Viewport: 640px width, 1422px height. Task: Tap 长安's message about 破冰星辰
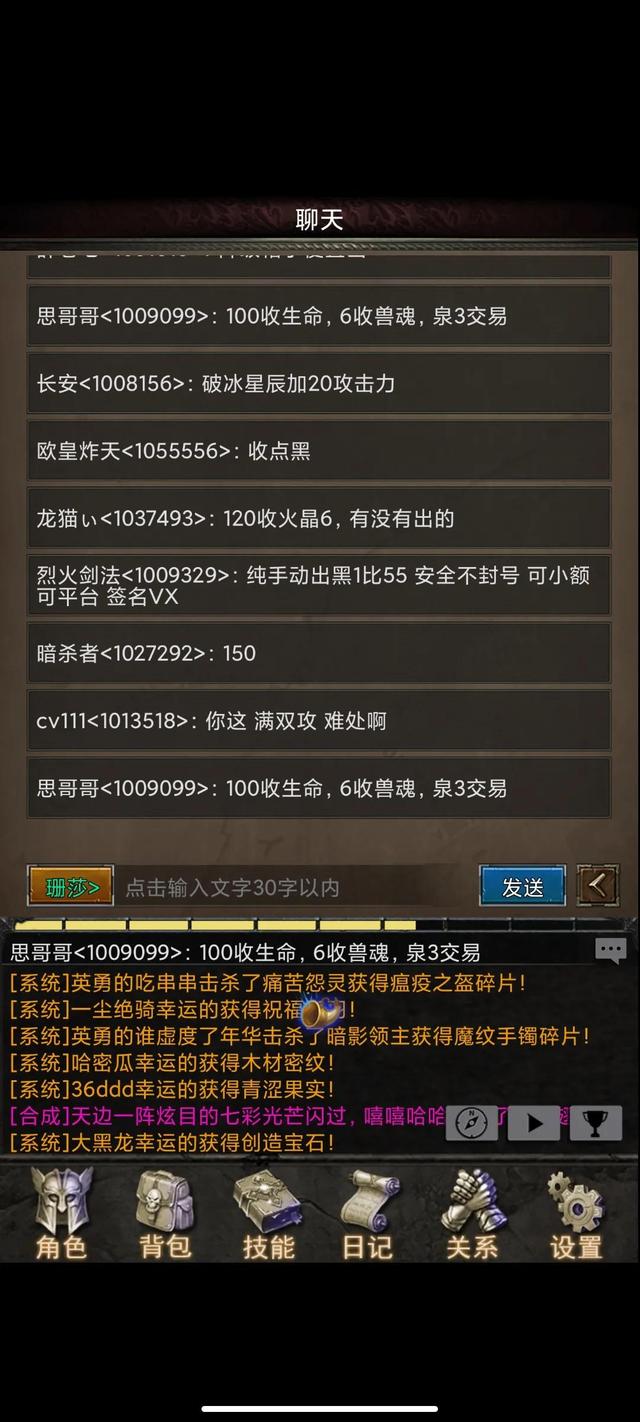(318, 383)
